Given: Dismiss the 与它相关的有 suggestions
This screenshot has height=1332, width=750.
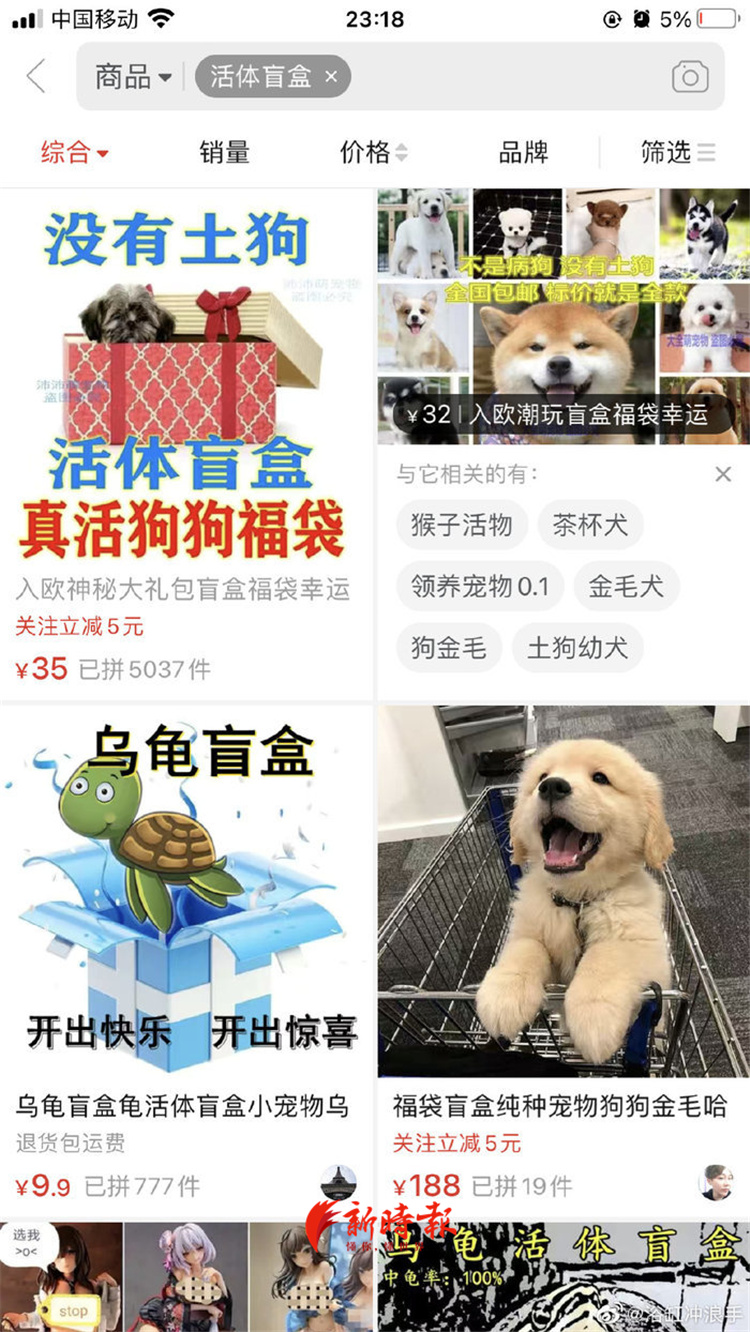Looking at the screenshot, I should coord(723,474).
